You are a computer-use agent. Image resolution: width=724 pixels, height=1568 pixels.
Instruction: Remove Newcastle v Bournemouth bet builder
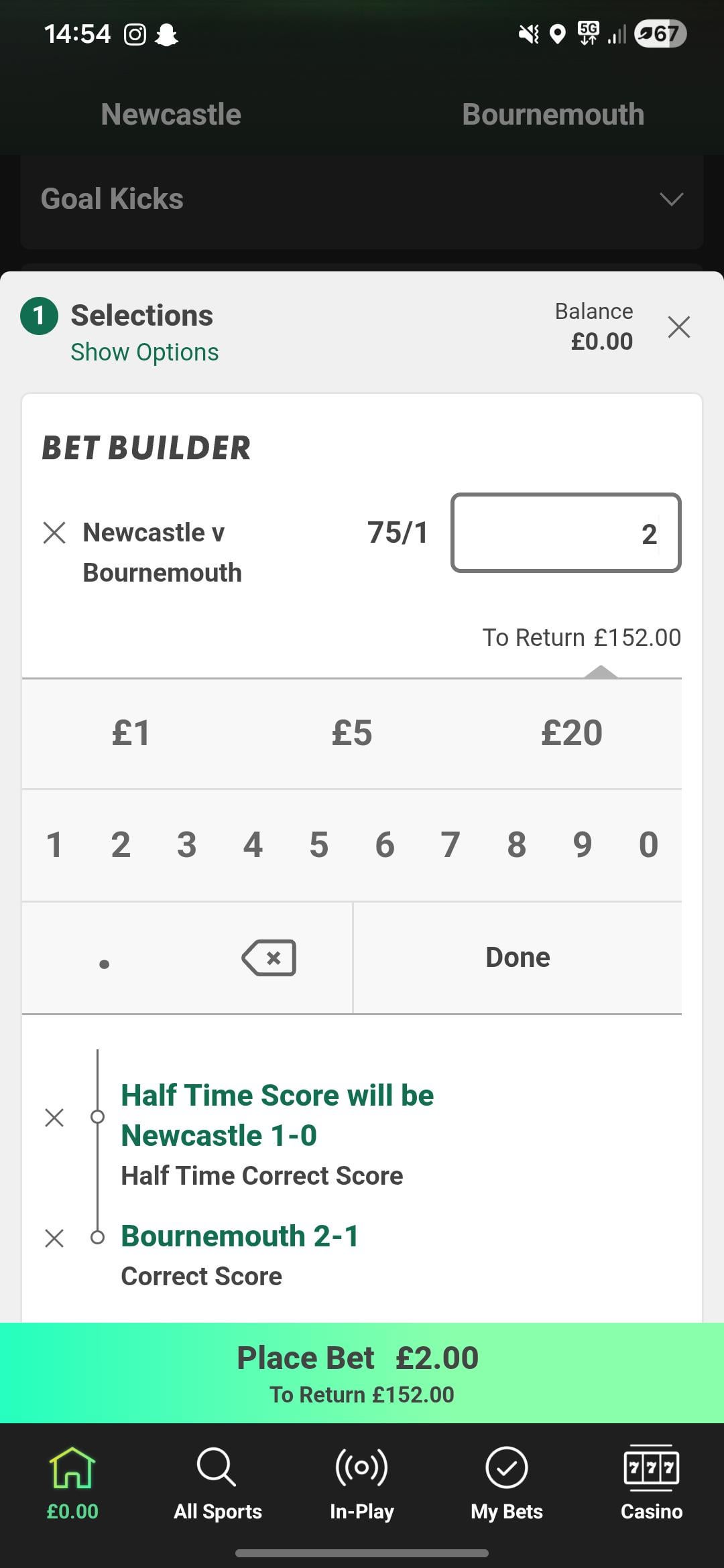coord(54,533)
